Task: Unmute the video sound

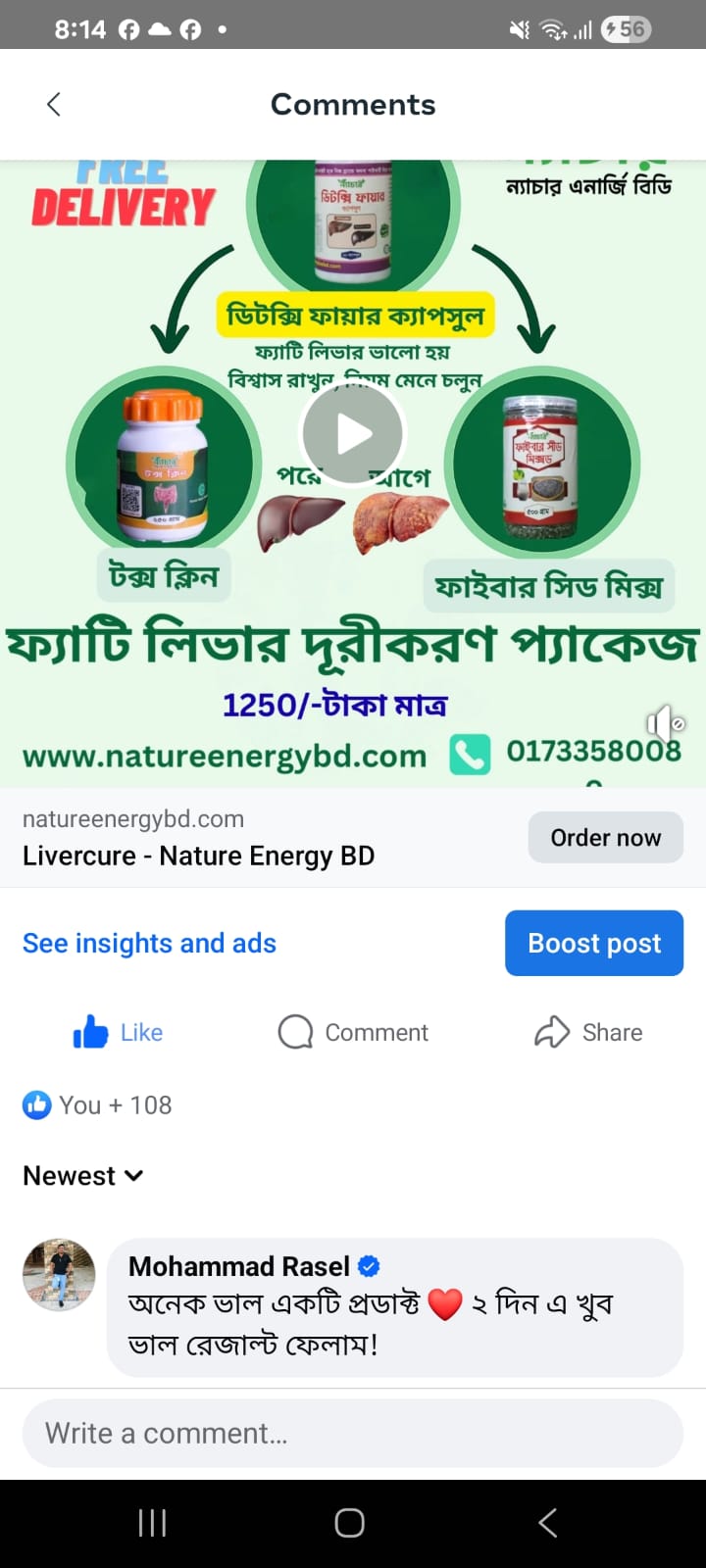Action: pos(665,724)
